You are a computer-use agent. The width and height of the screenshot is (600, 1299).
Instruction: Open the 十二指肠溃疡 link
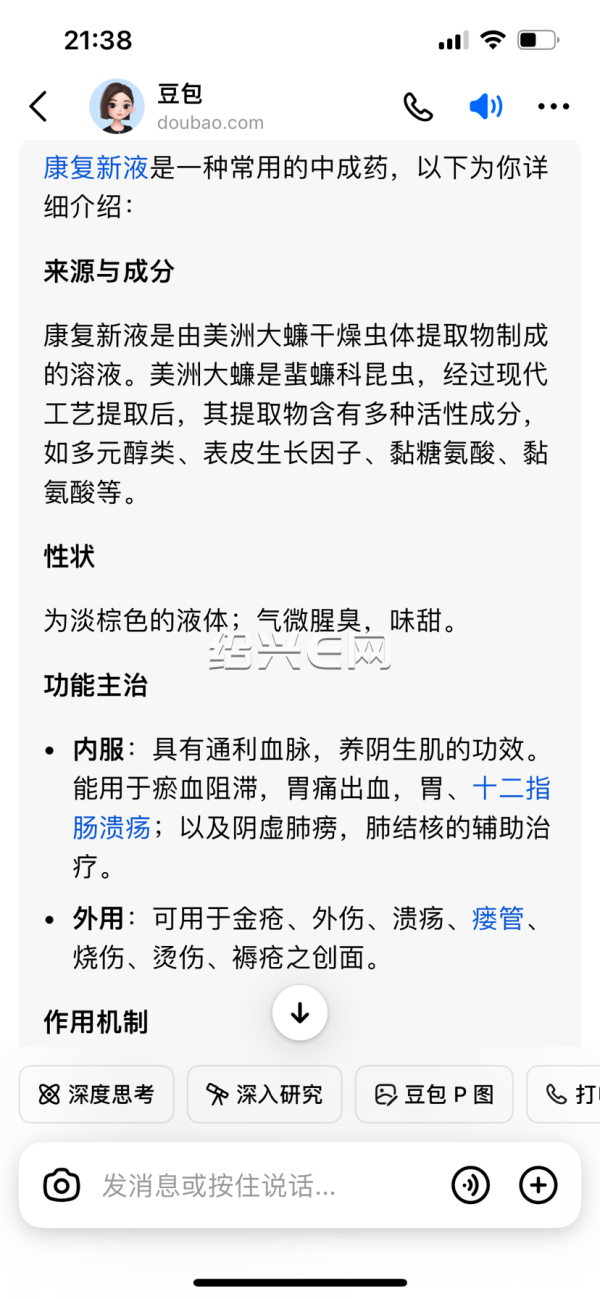click(x=312, y=808)
